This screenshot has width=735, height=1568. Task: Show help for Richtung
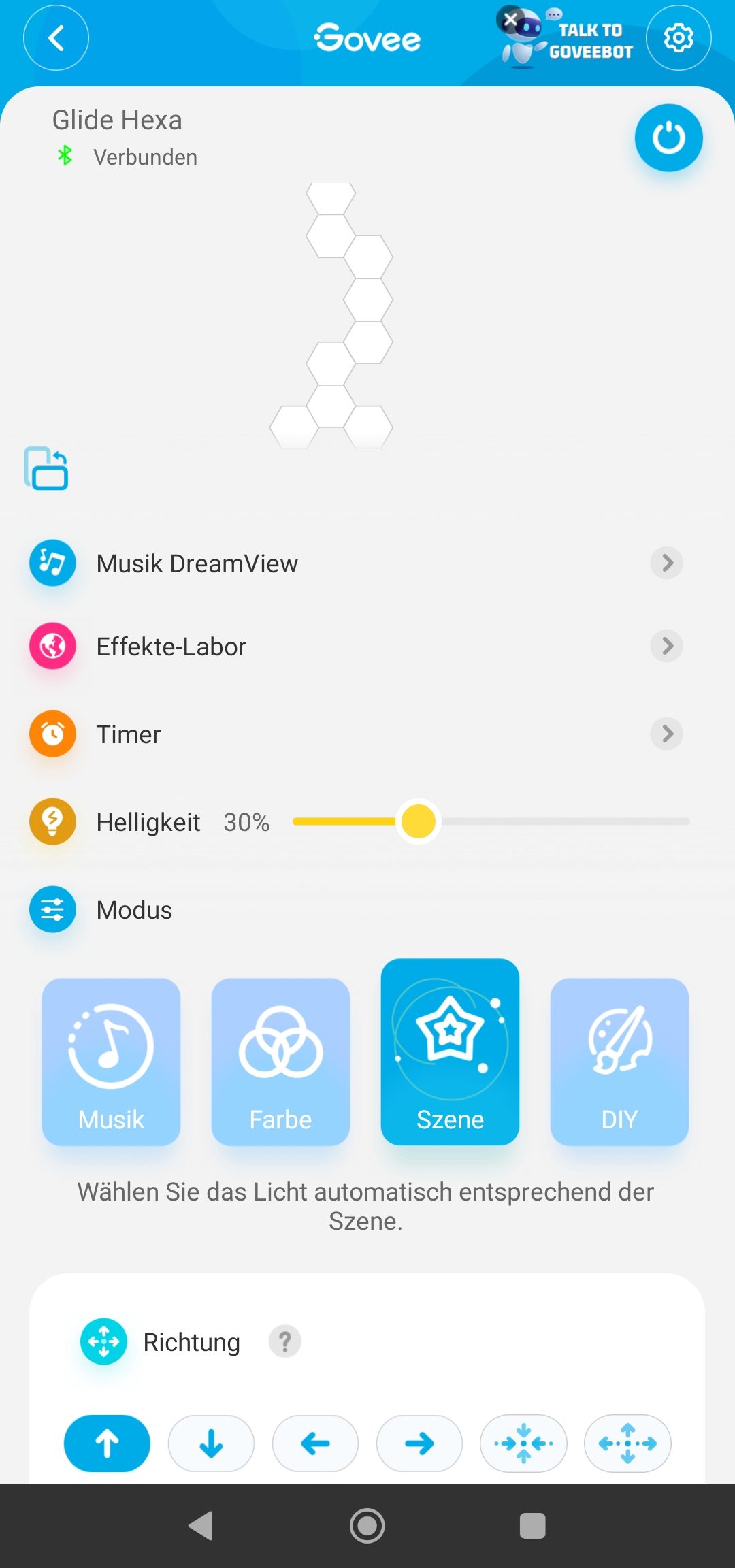click(x=285, y=1341)
